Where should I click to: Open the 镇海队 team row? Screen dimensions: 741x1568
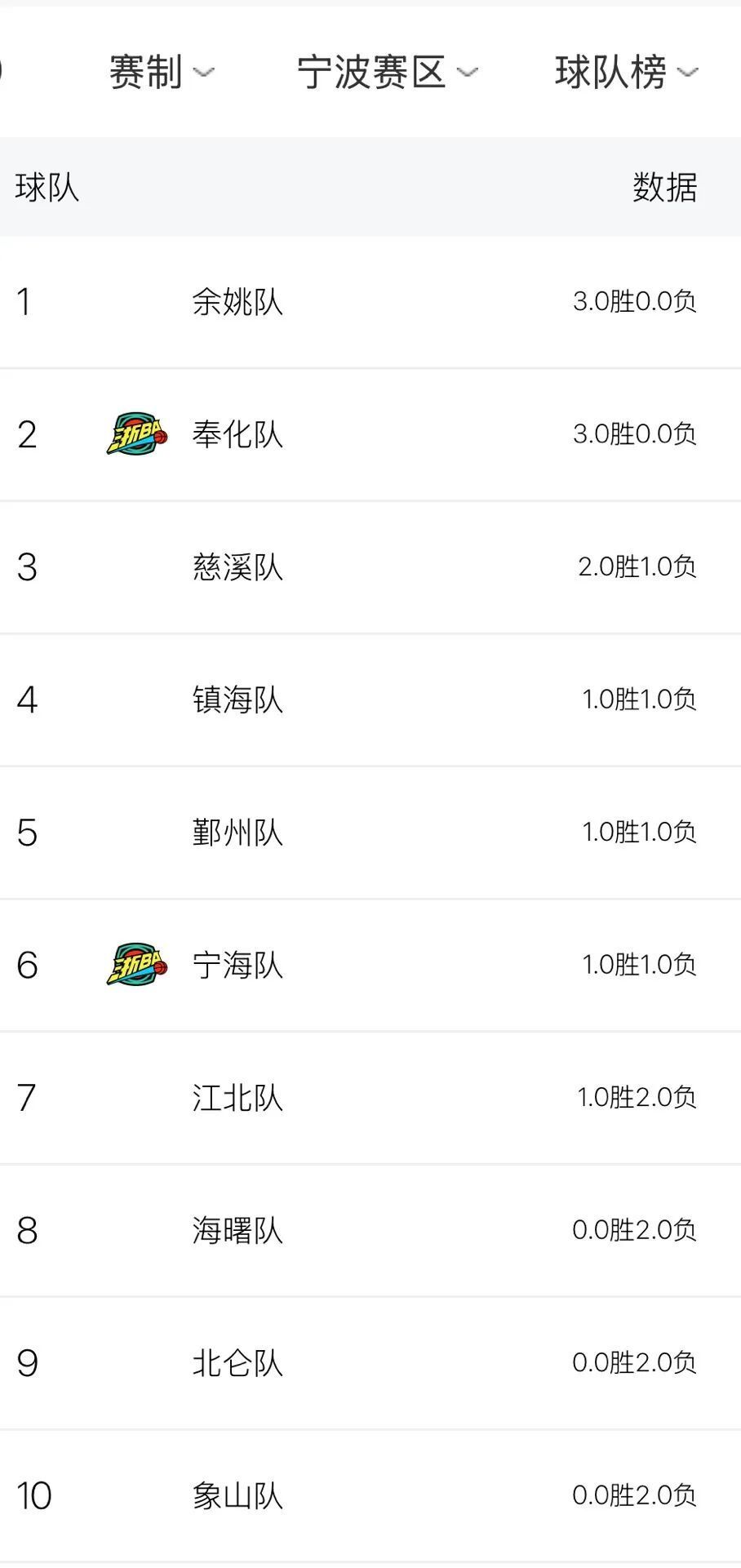tap(370, 700)
